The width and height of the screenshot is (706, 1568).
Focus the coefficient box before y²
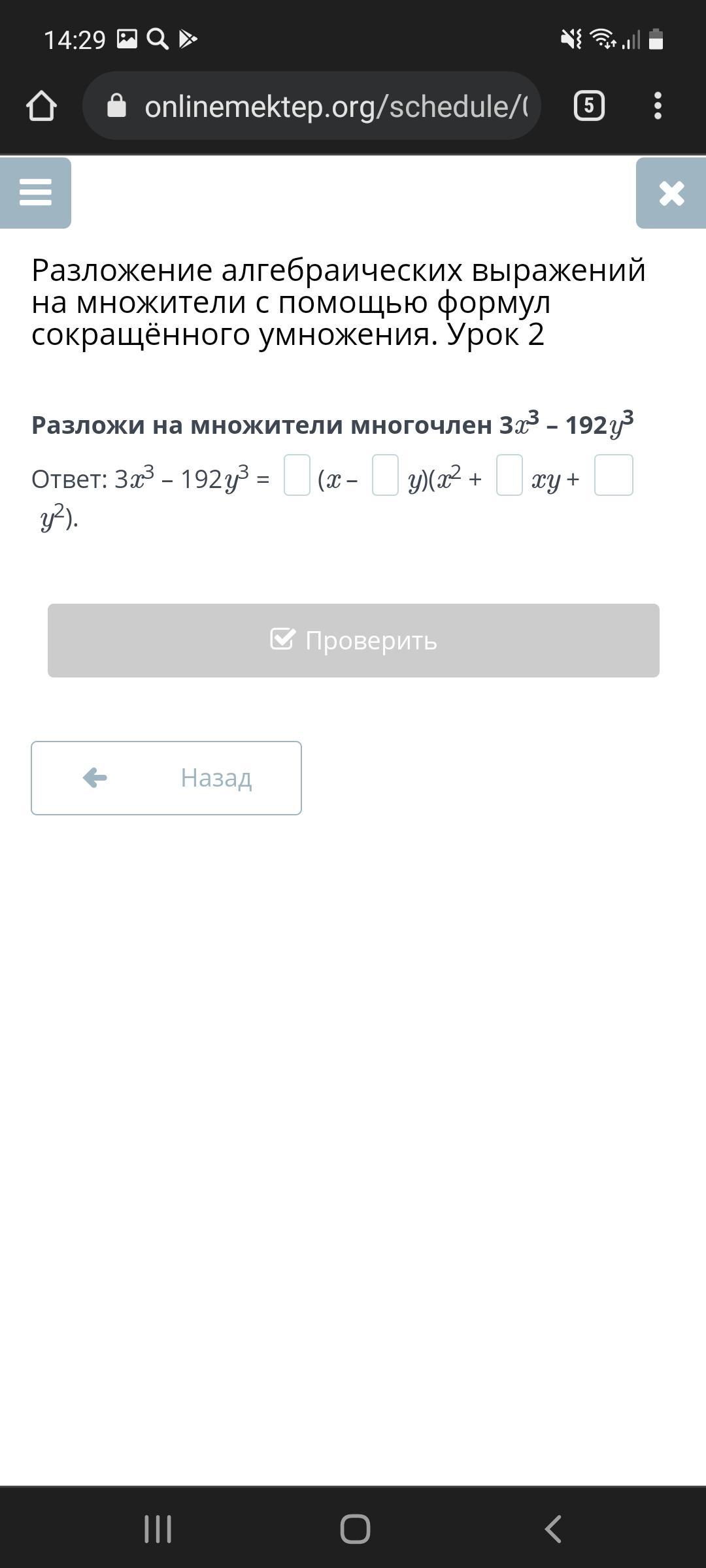(614, 476)
